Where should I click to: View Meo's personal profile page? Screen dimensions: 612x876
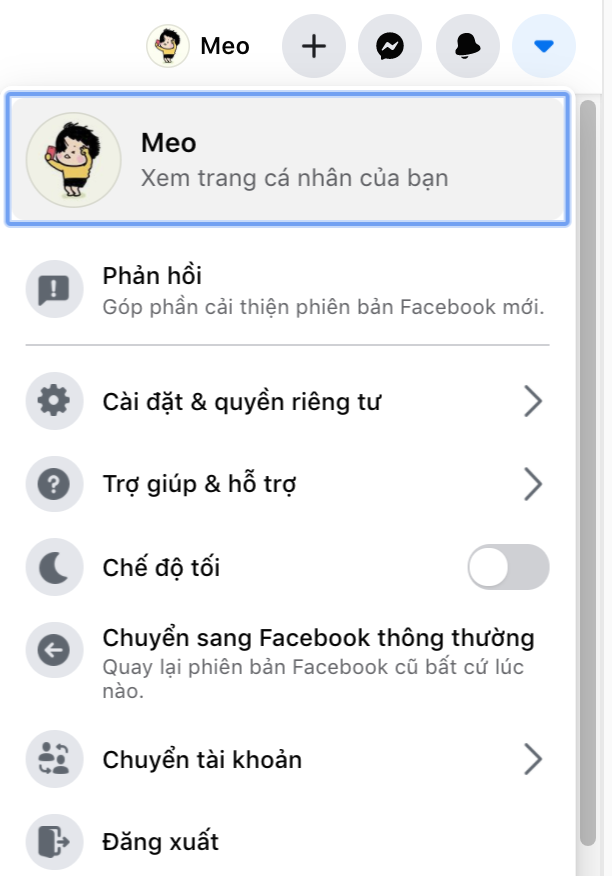click(288, 159)
